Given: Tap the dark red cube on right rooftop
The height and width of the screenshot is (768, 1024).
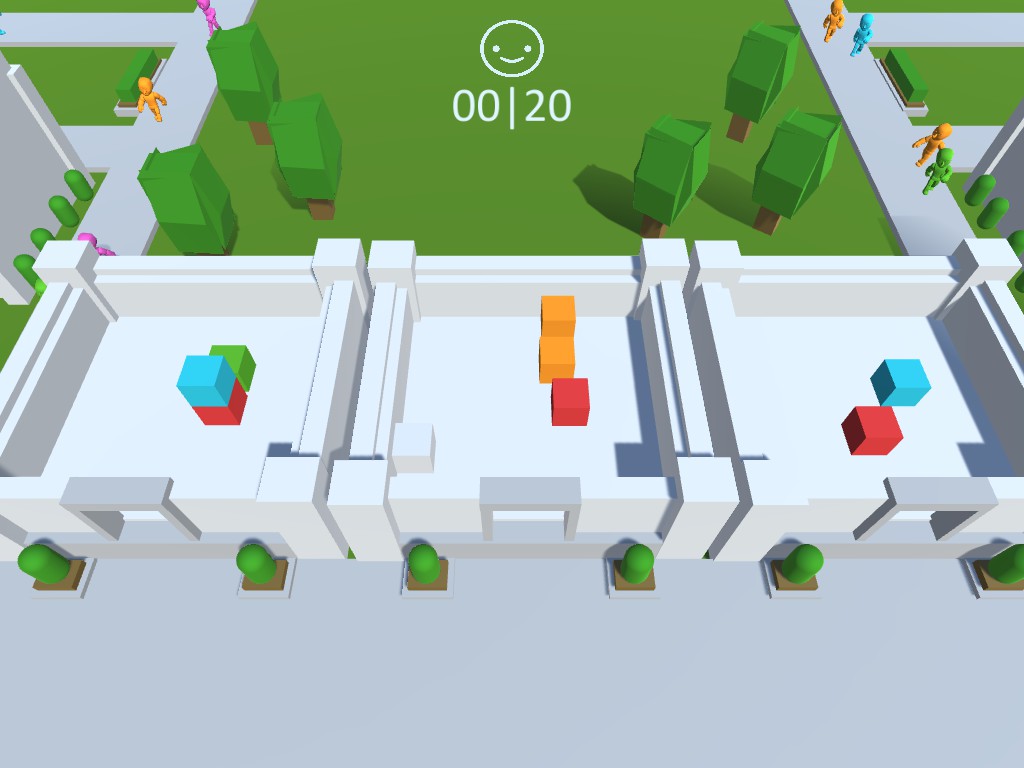Looking at the screenshot, I should tap(872, 430).
